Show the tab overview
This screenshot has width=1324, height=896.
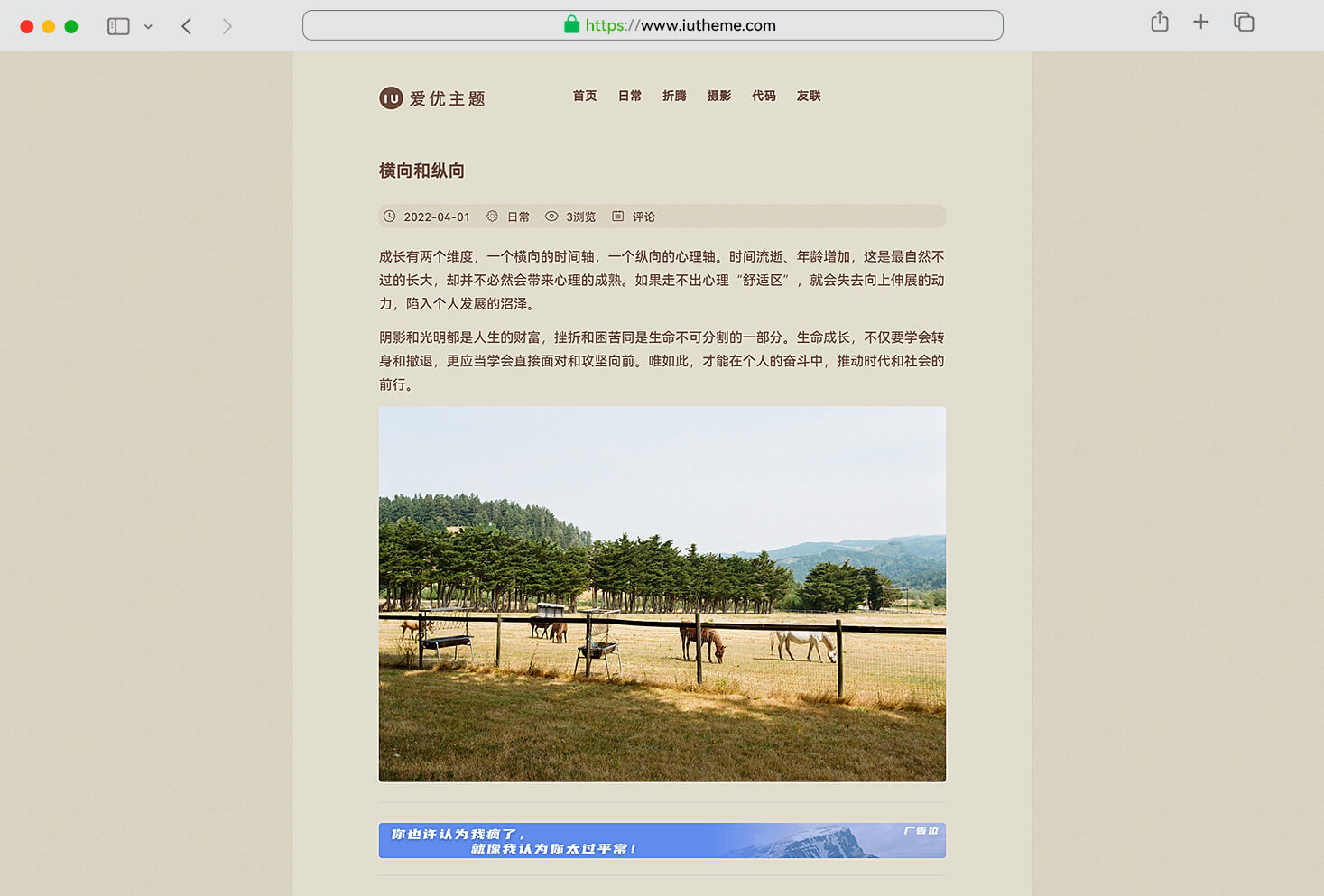(x=1244, y=23)
